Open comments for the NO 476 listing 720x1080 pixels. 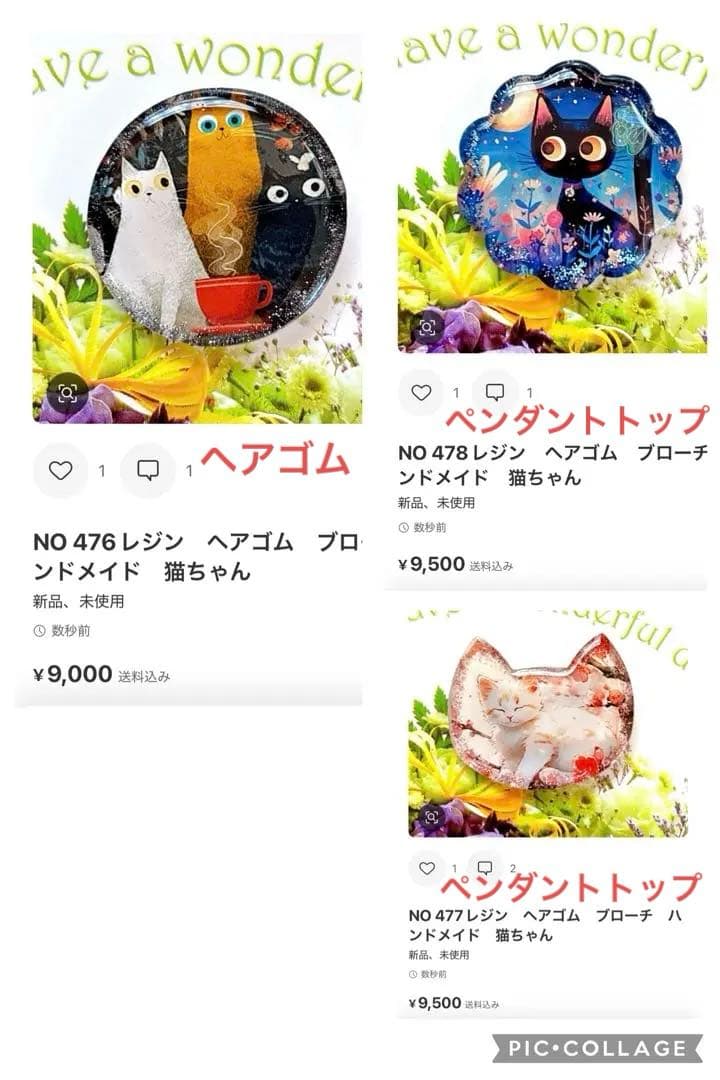point(148,470)
